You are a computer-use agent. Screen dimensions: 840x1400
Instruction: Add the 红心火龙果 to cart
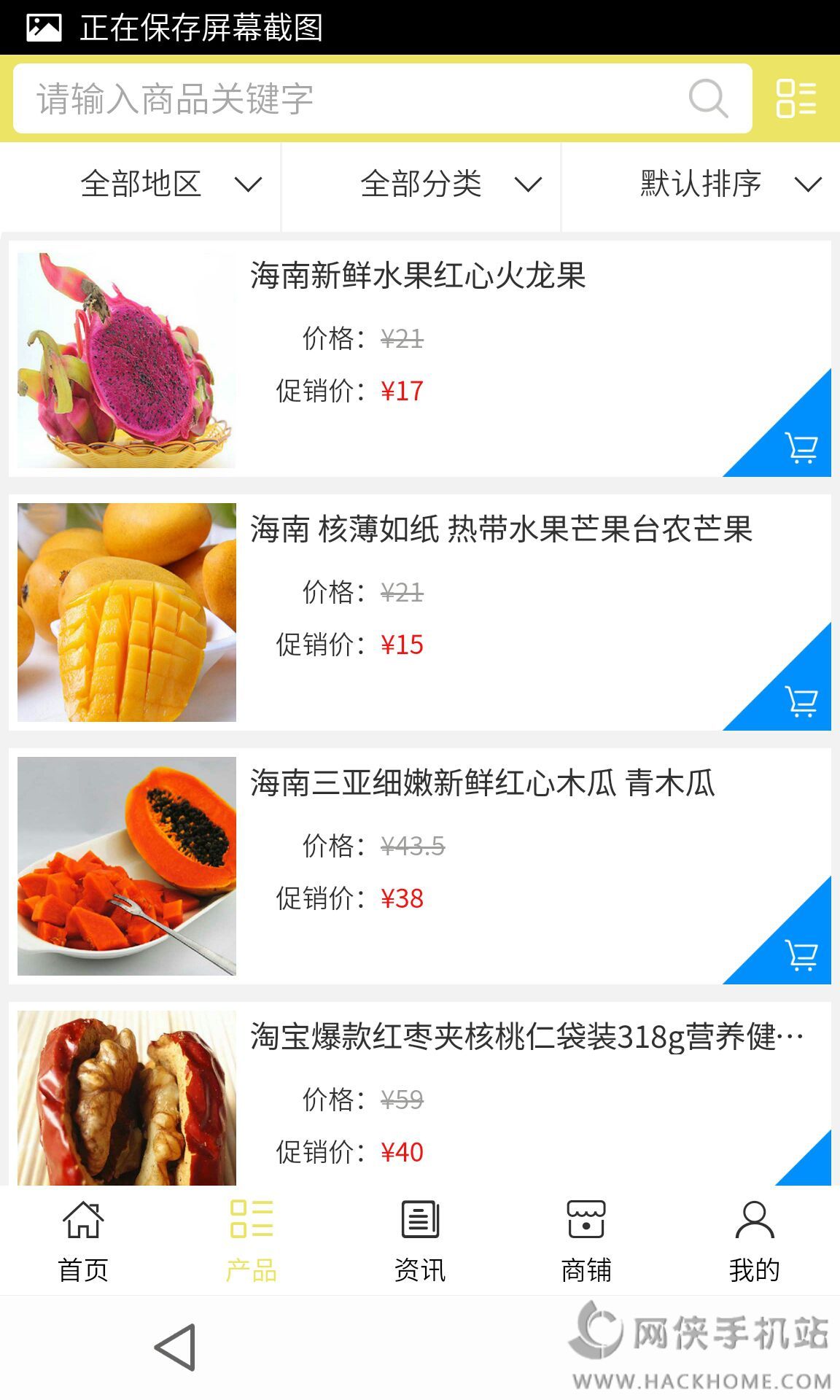(801, 448)
